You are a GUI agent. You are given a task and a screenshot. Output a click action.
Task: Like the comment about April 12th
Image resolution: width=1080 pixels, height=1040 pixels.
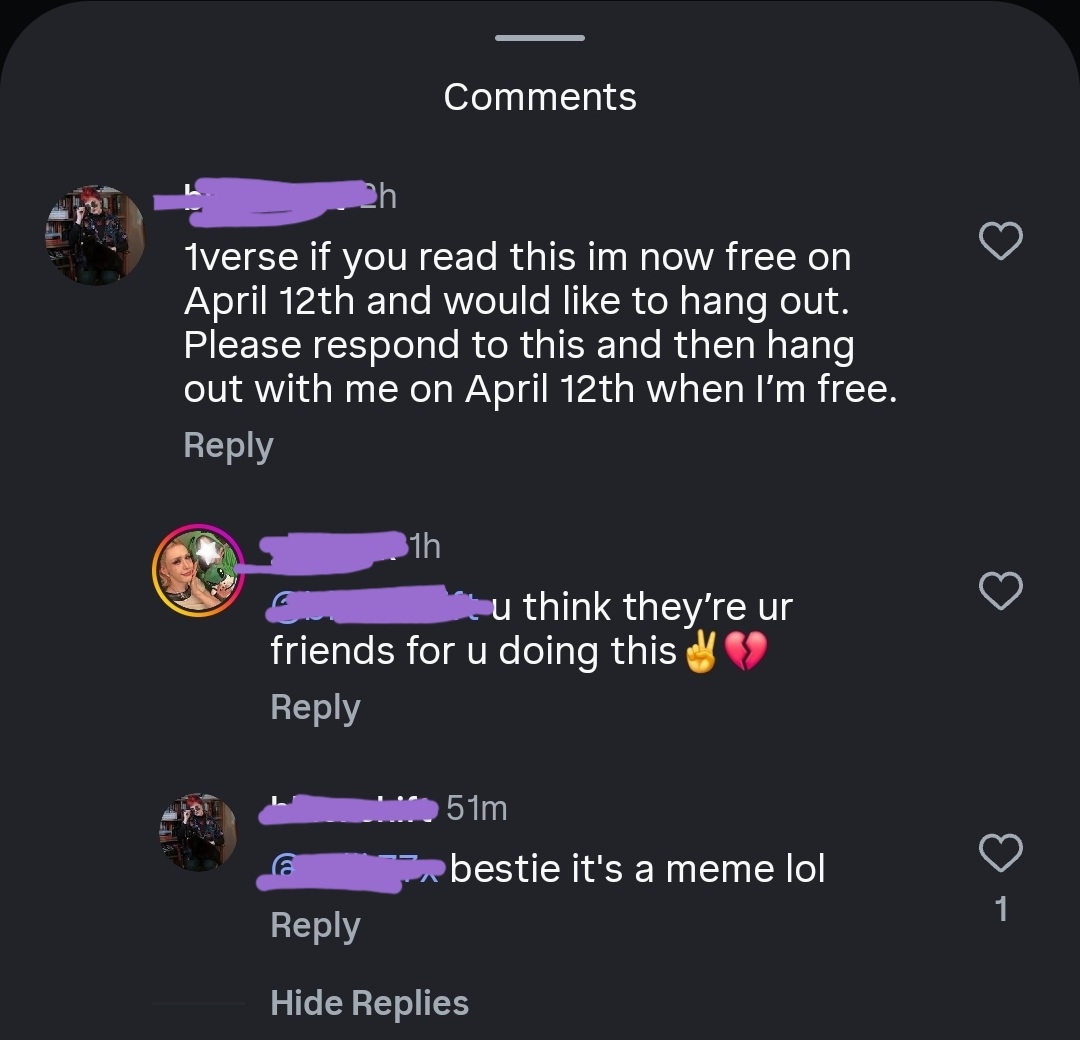(1000, 241)
